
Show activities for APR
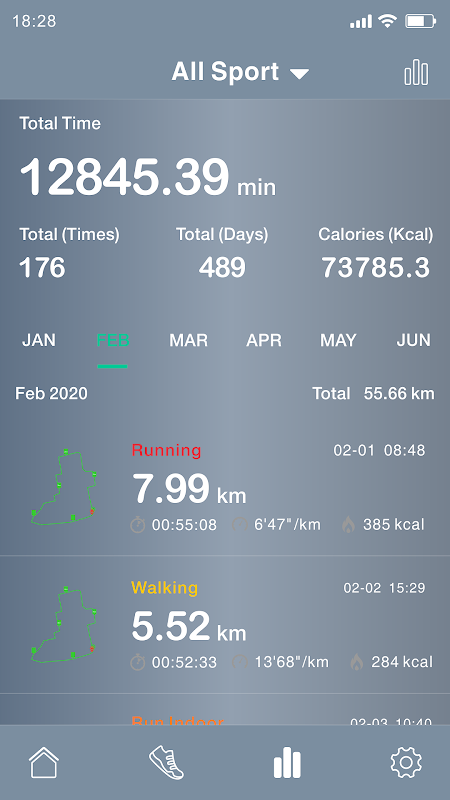pyautogui.click(x=264, y=340)
